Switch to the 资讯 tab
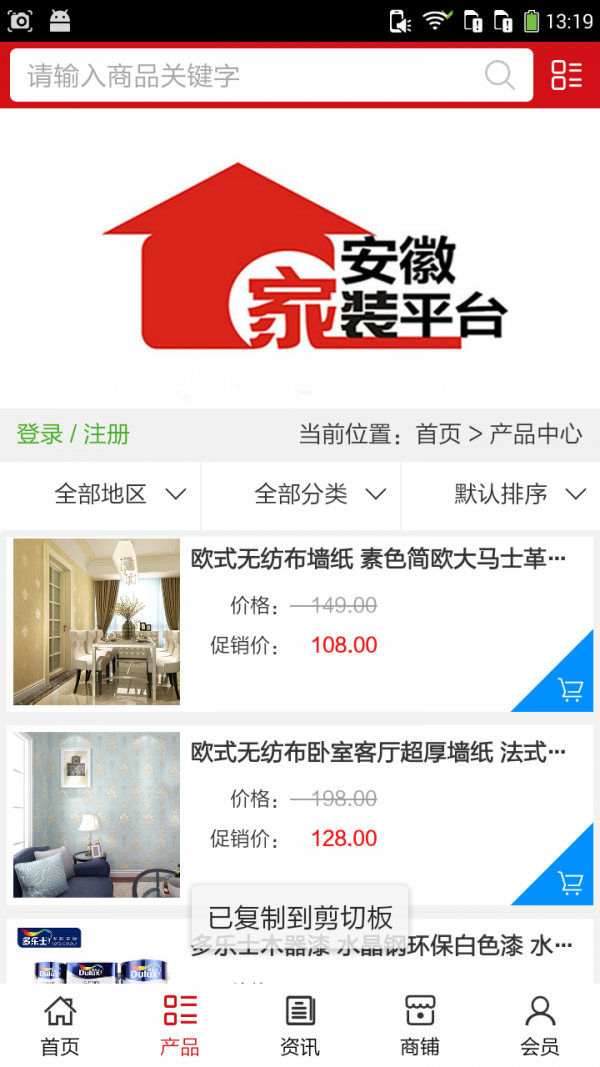 [x=300, y=1025]
